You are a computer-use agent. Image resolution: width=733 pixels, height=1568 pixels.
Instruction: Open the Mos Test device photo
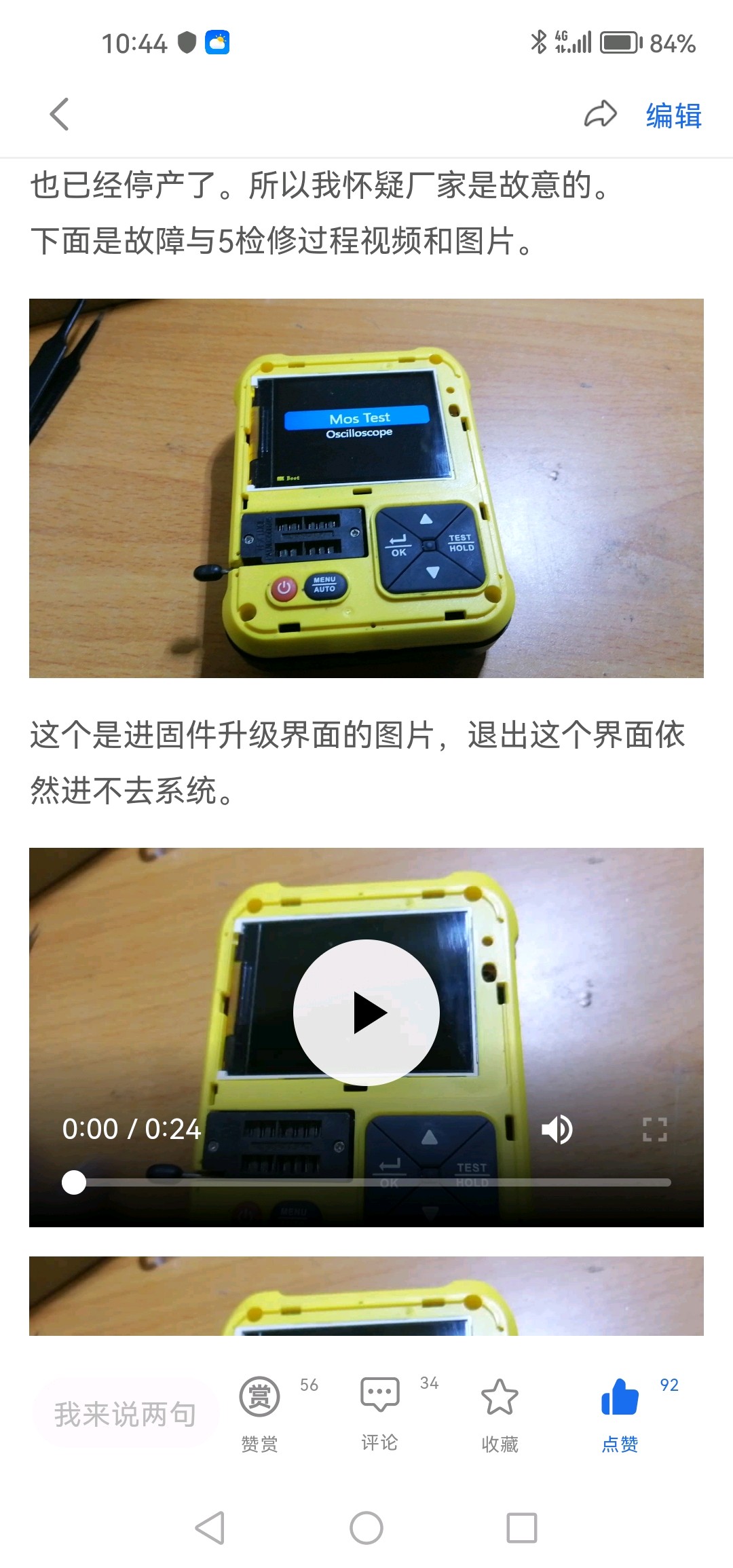[366, 488]
